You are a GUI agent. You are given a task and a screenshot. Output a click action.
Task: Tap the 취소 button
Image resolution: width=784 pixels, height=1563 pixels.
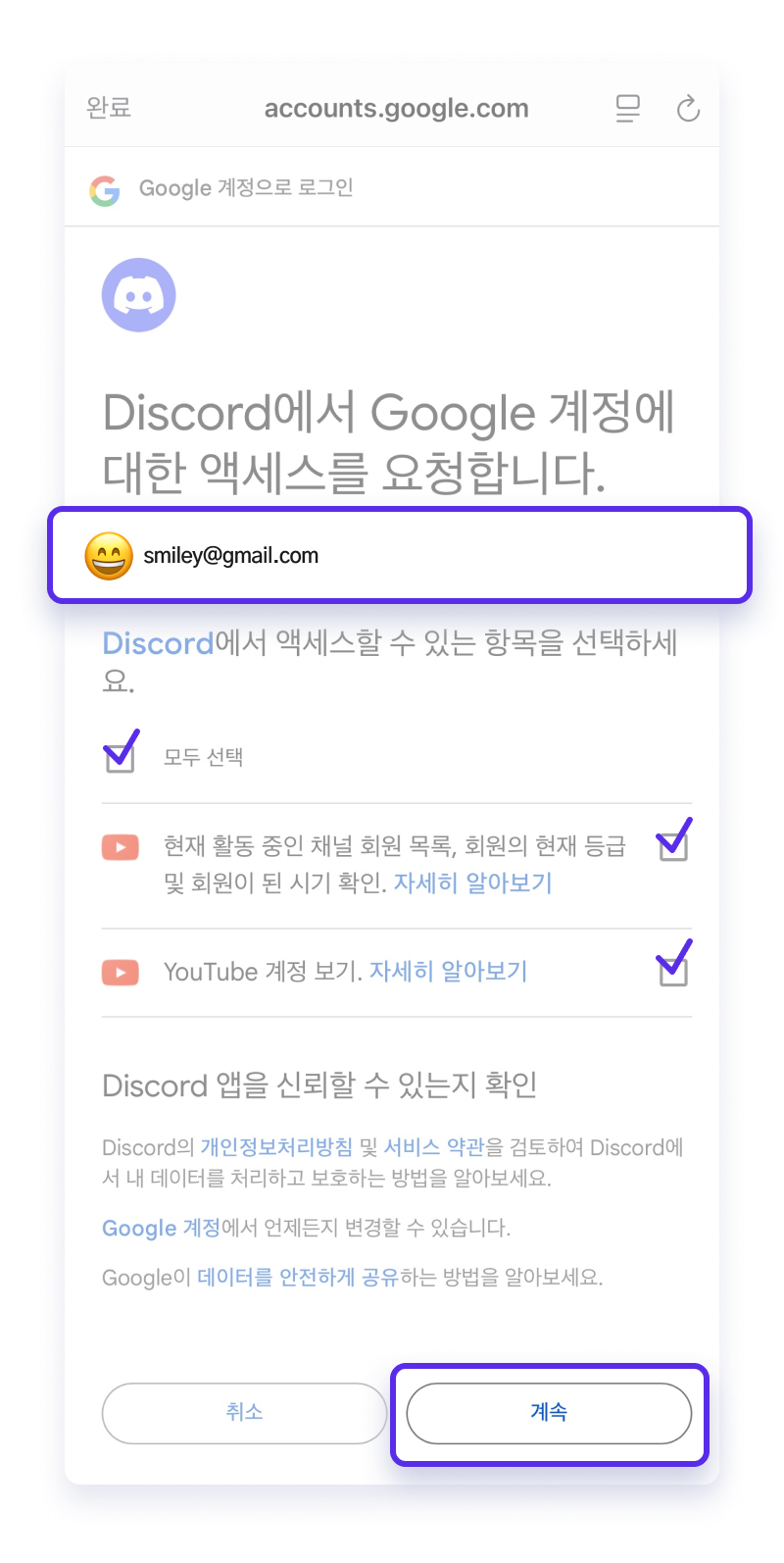tap(244, 1412)
